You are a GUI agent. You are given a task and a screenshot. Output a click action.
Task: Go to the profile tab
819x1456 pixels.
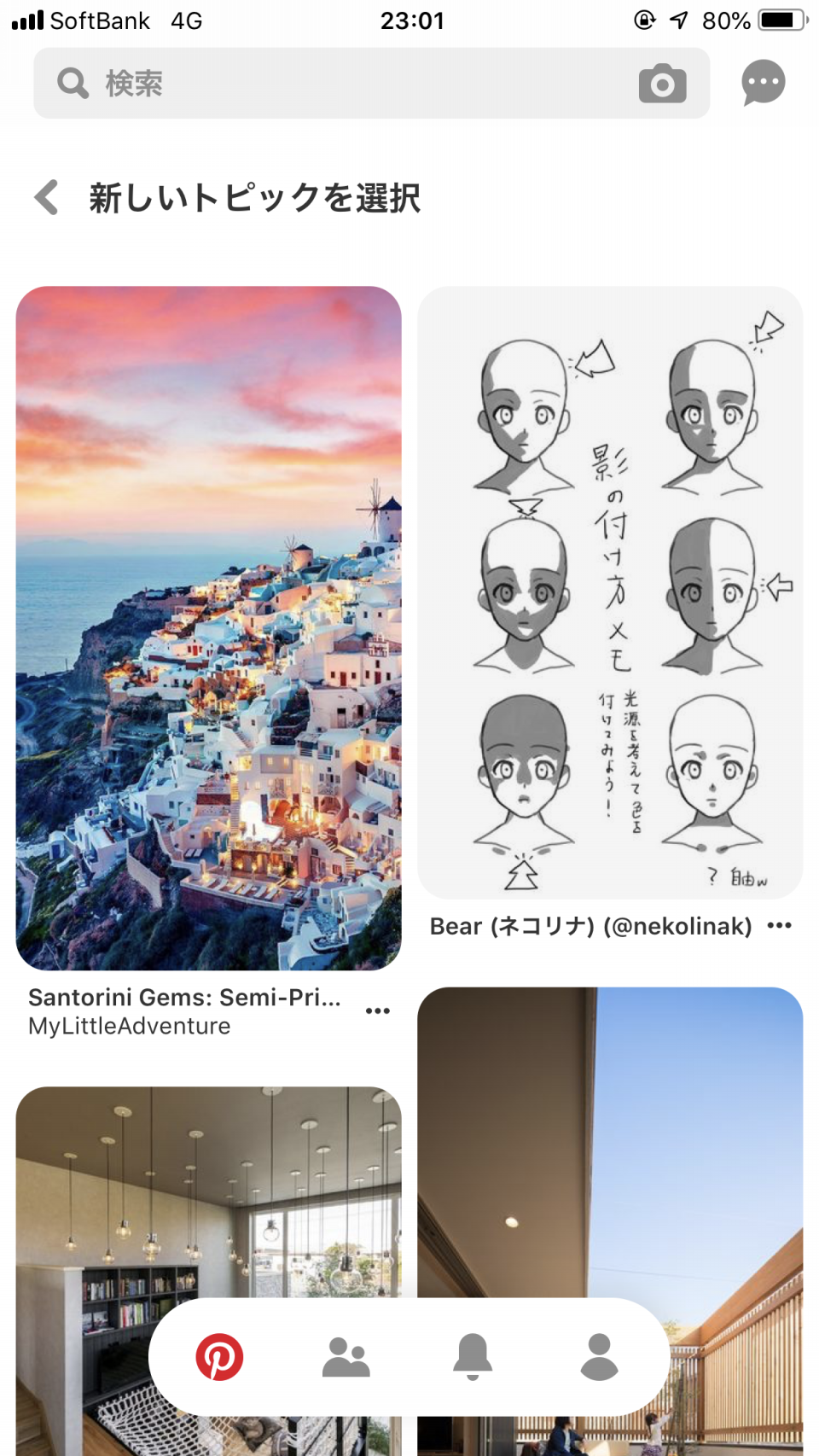[599, 1357]
